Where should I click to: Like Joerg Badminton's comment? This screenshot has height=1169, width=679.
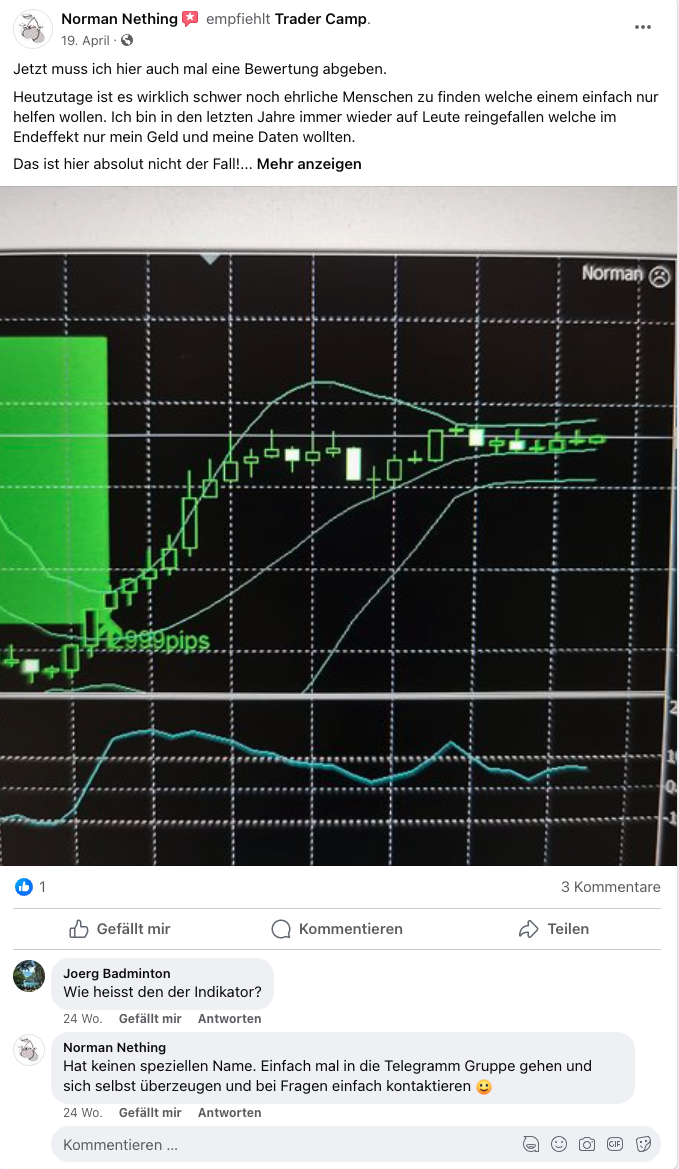click(x=150, y=1019)
